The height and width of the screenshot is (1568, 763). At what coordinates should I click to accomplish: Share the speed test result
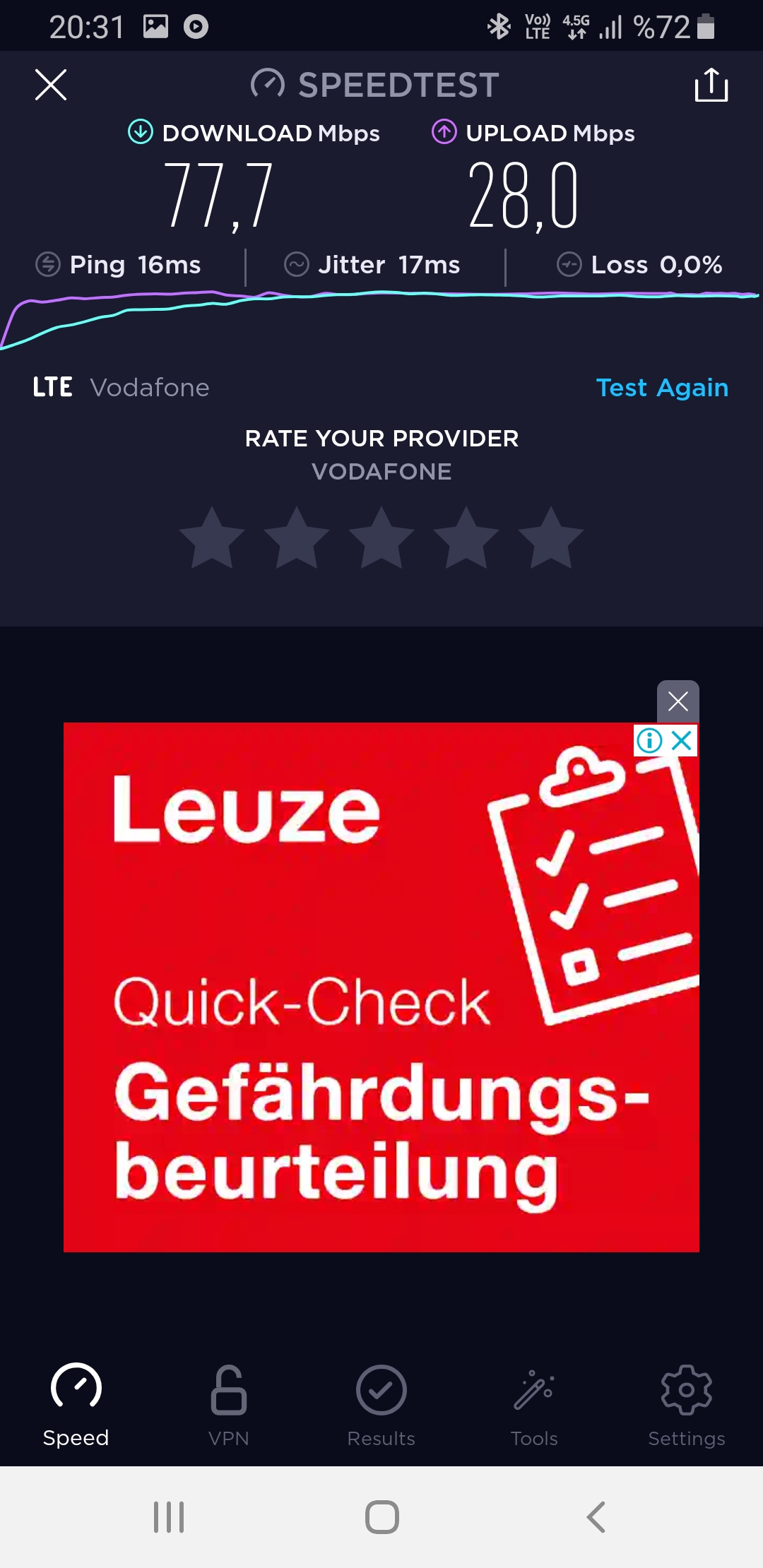pos(711,85)
